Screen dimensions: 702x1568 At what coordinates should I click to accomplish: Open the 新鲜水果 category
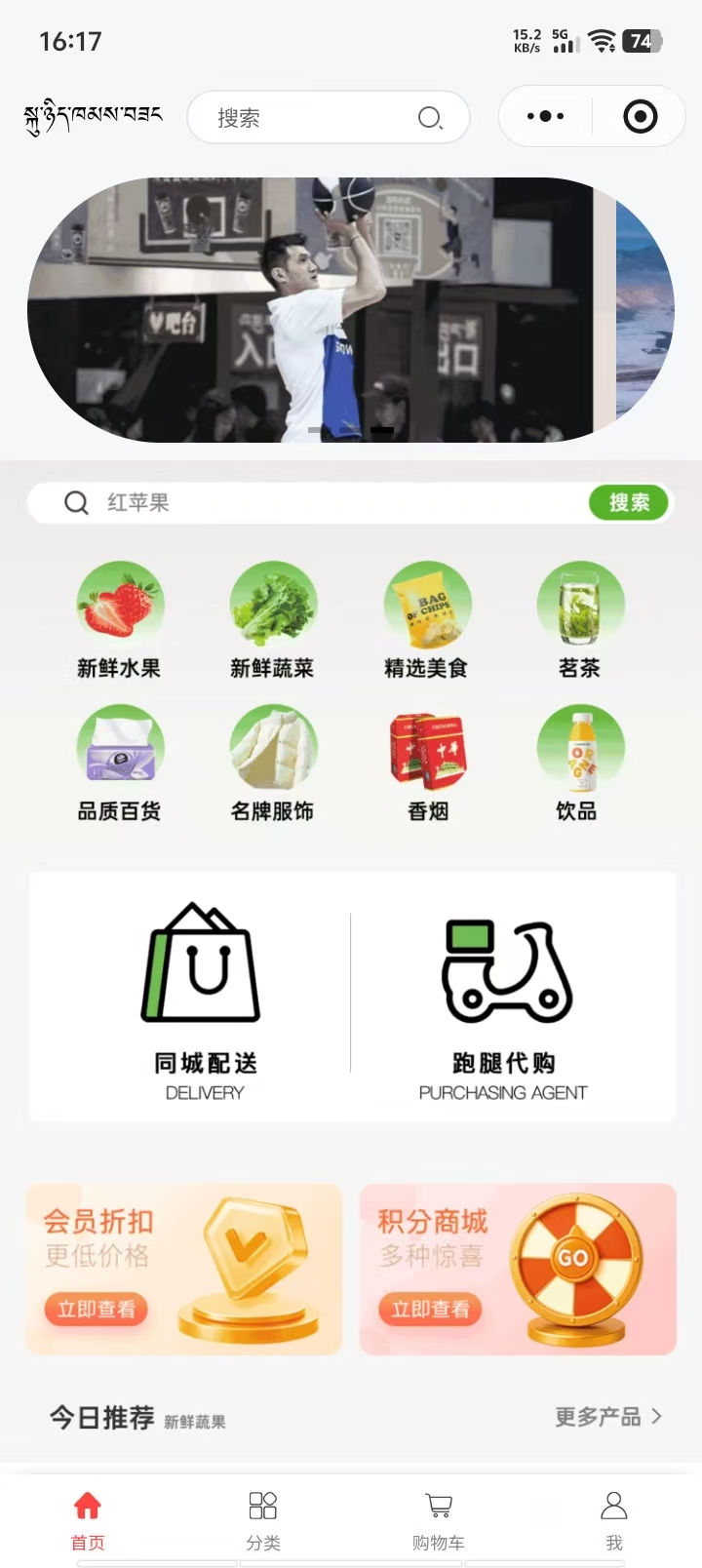coord(120,619)
